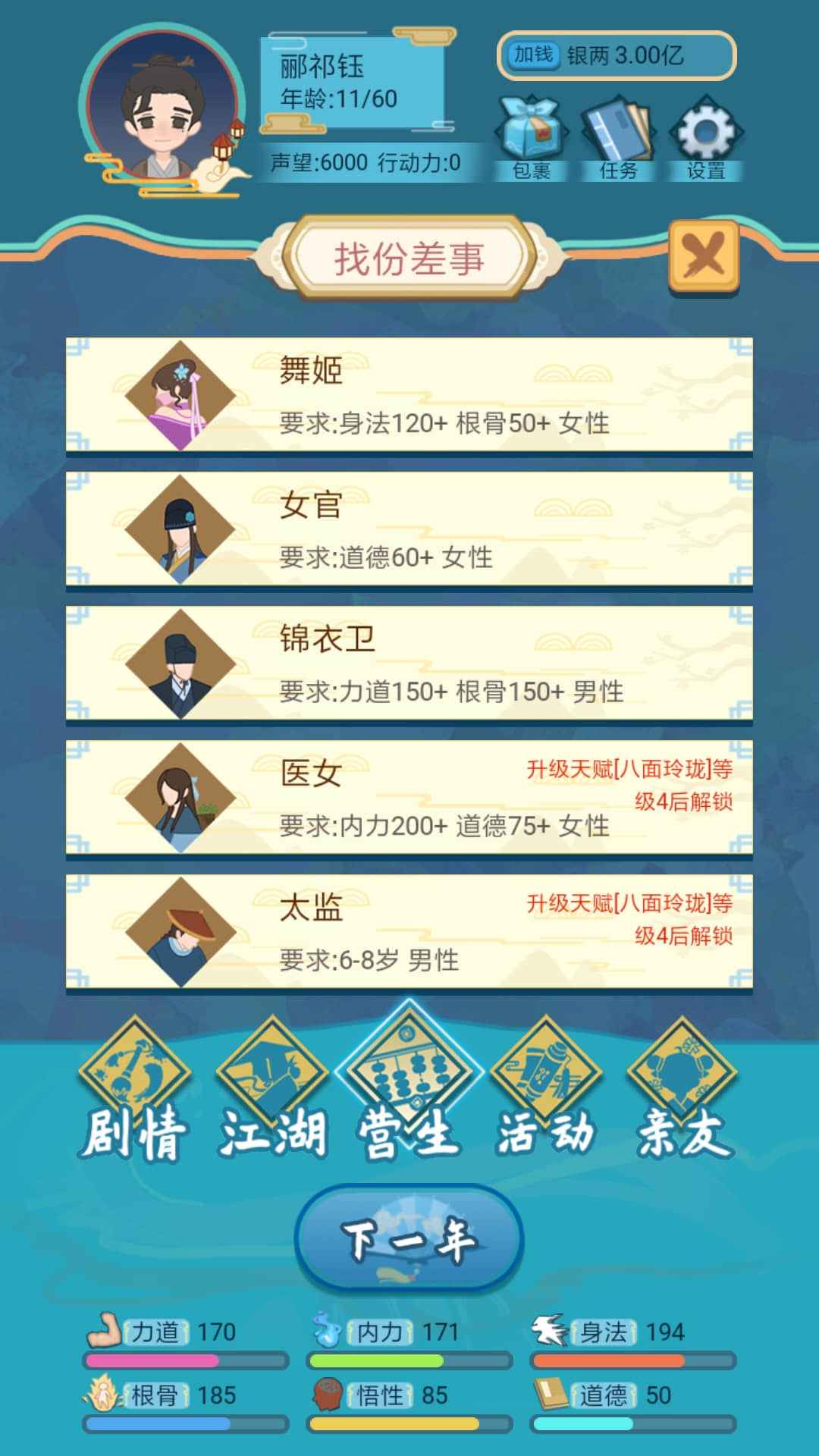This screenshot has height=1456, width=819.
Task: Open the 亲友 tab
Action: pos(682,1094)
